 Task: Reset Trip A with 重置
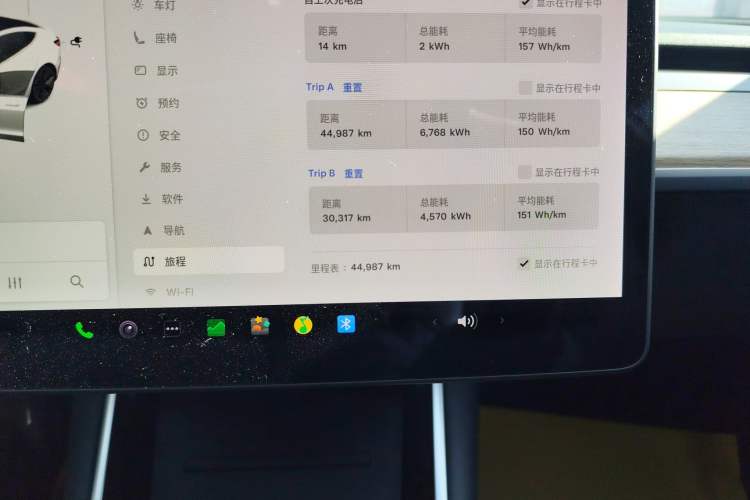point(353,88)
